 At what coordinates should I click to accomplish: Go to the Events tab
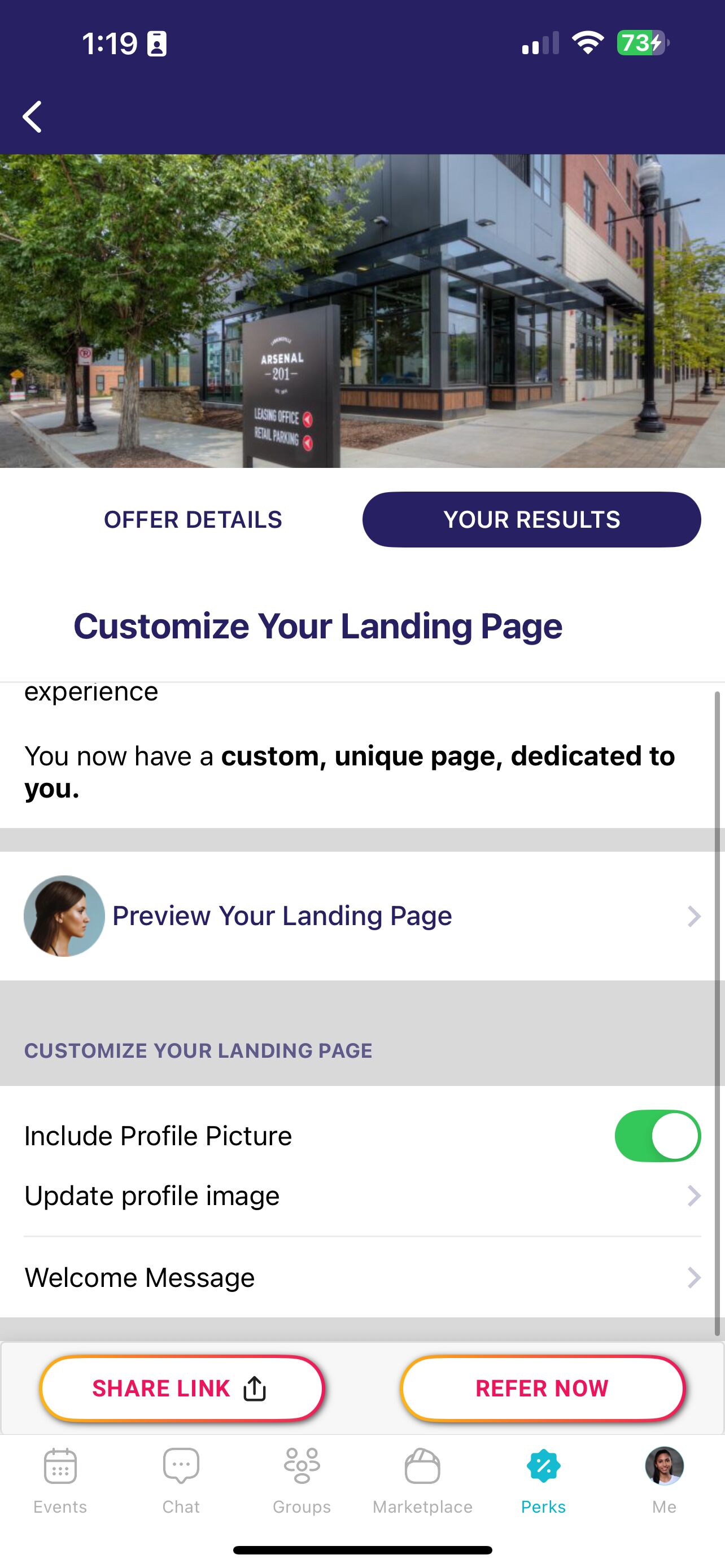point(60,1481)
